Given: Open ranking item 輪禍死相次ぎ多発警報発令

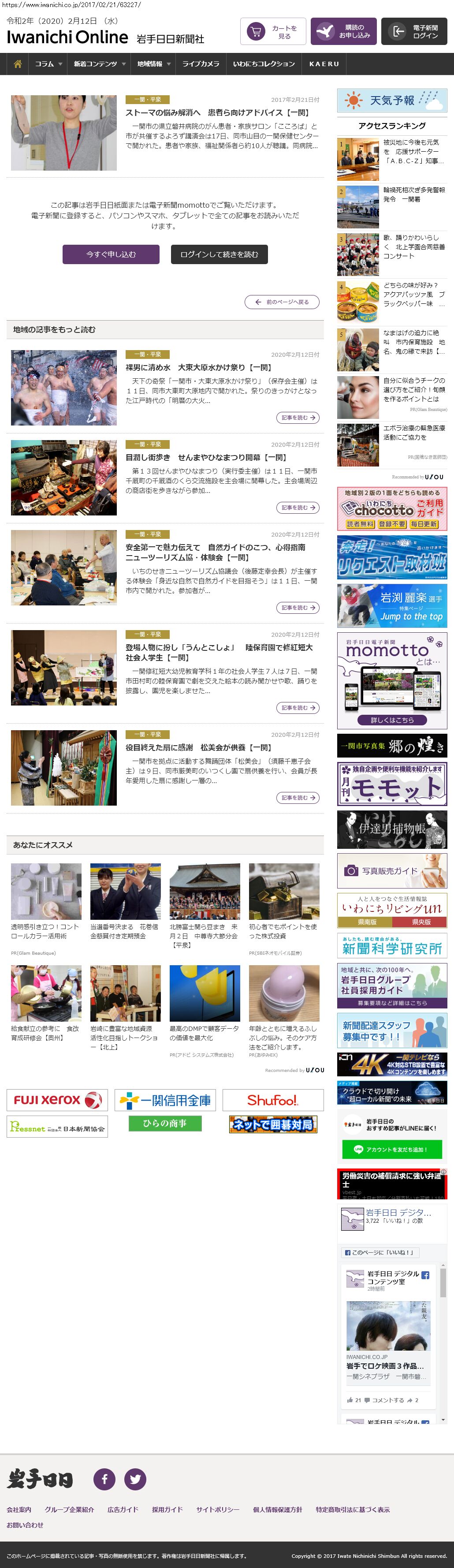Looking at the screenshot, I should 414,195.
